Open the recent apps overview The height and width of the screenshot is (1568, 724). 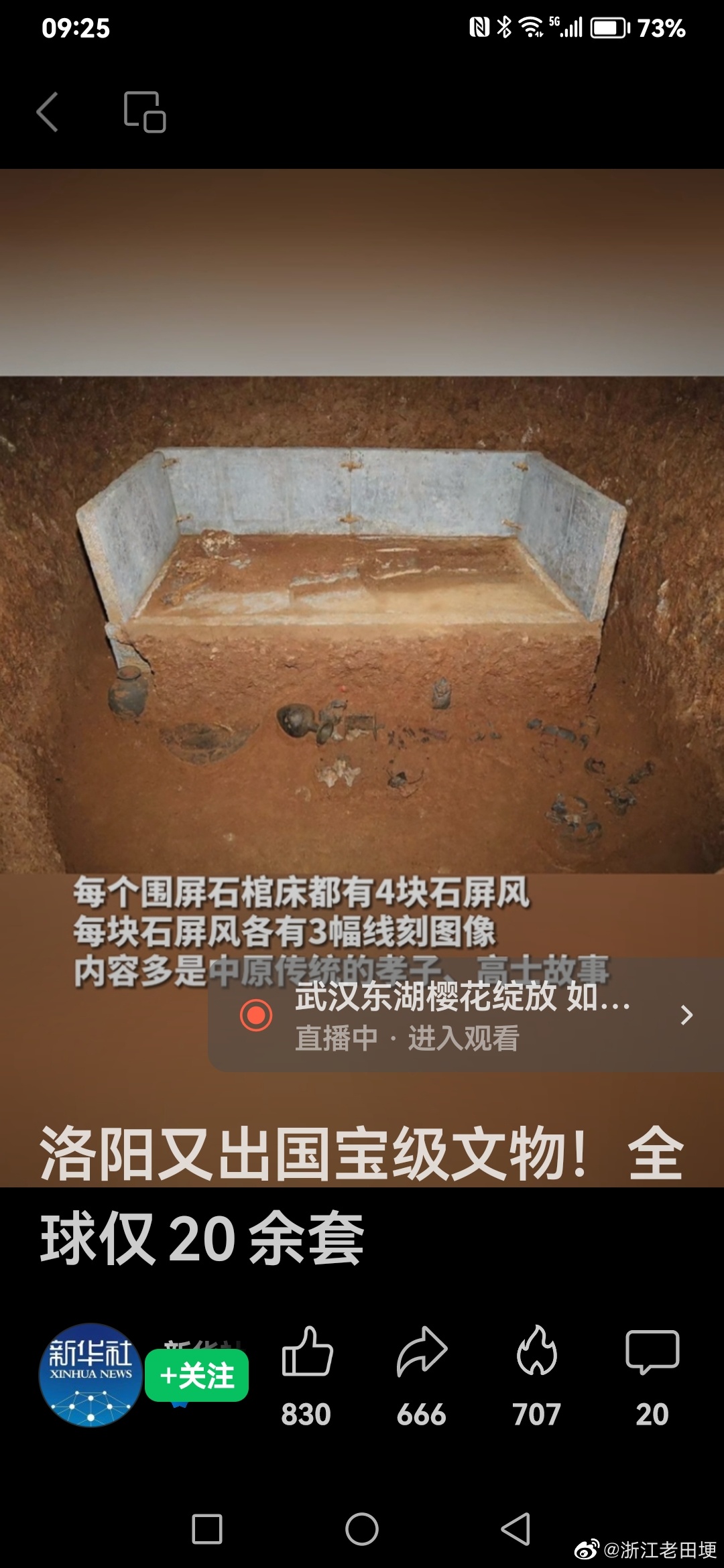click(207, 1529)
